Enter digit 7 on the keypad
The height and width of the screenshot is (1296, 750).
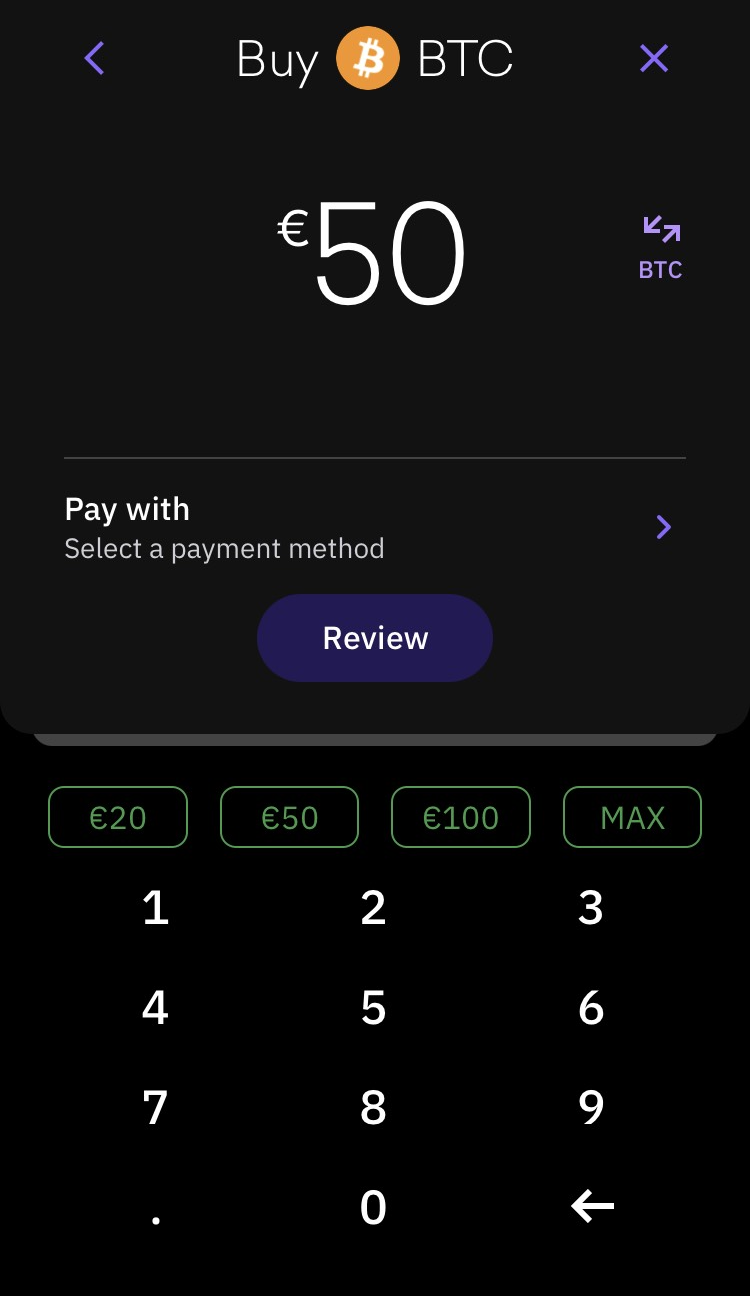155,1108
